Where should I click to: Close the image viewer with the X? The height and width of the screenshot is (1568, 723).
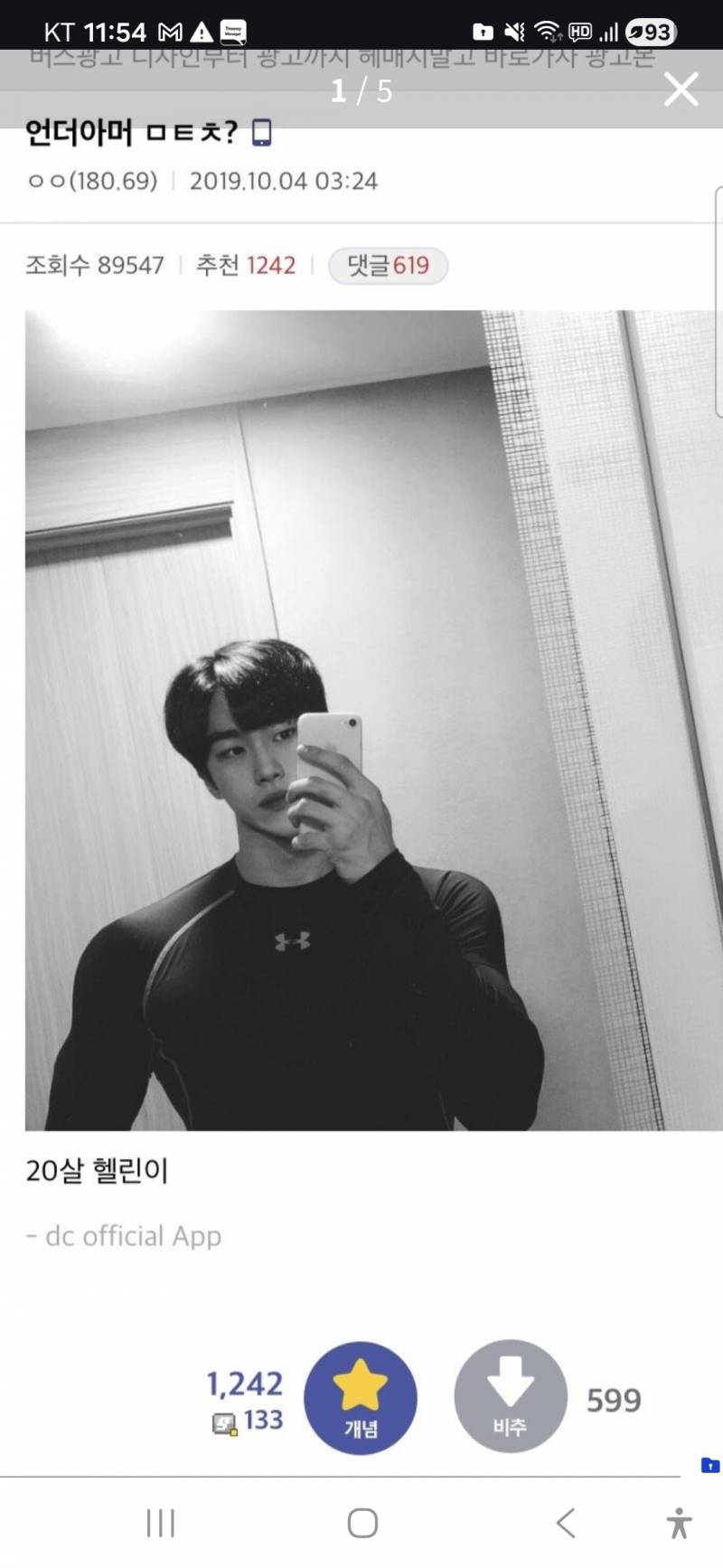point(681,90)
